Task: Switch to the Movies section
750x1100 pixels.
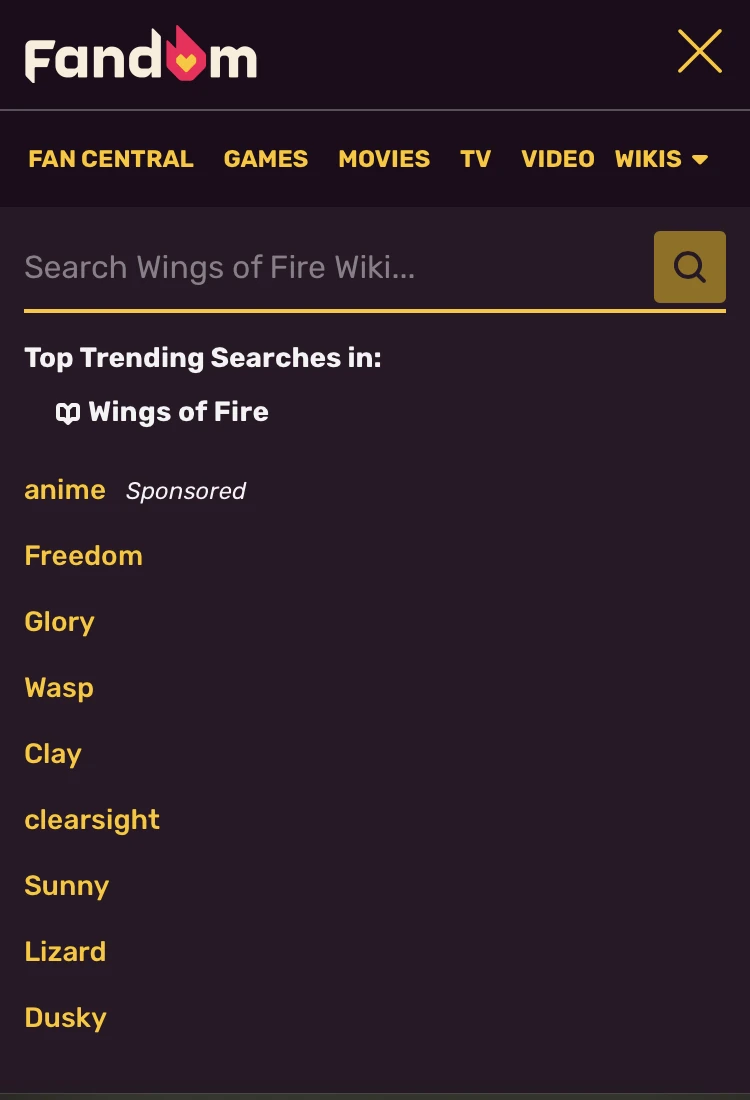Action: pyautogui.click(x=384, y=159)
